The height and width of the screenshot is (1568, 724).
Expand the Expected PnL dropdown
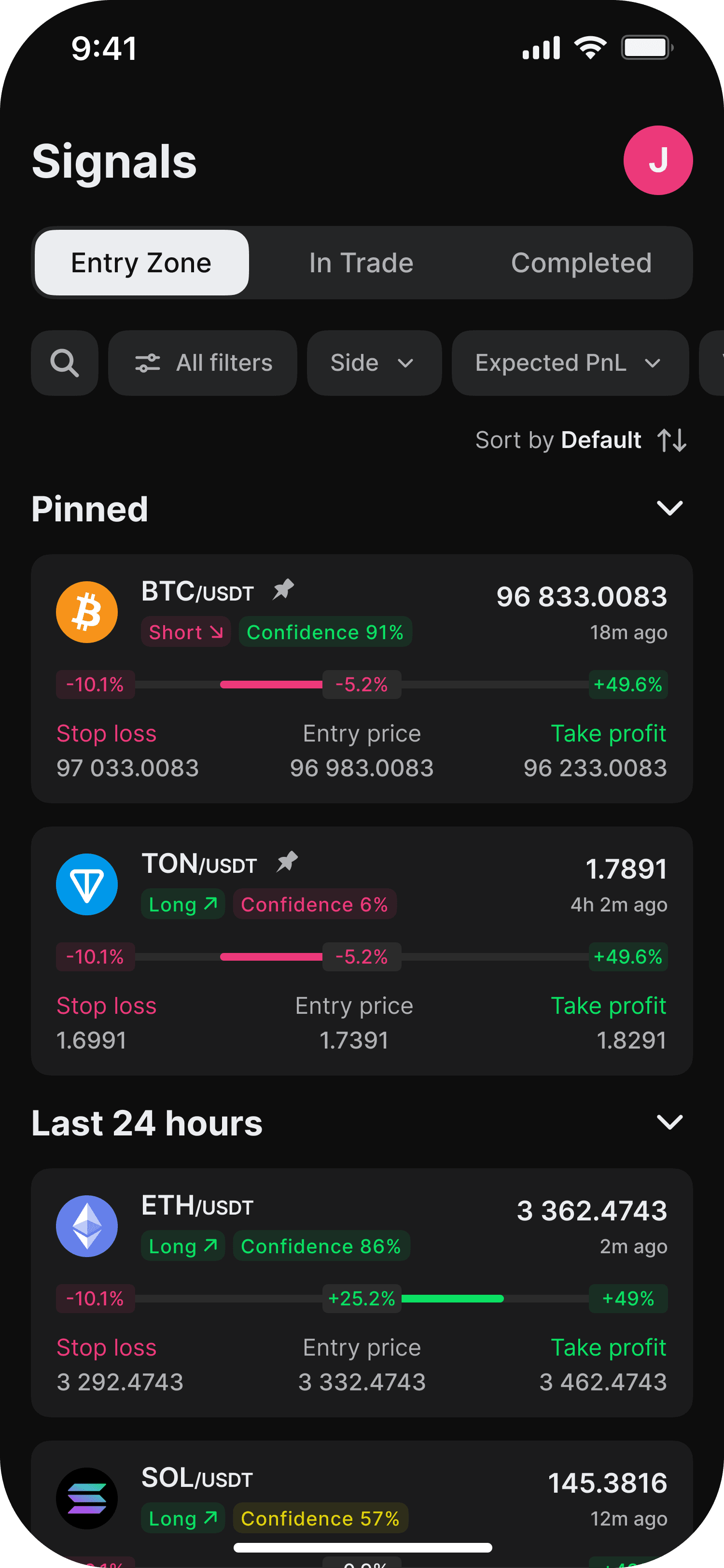[570, 363]
